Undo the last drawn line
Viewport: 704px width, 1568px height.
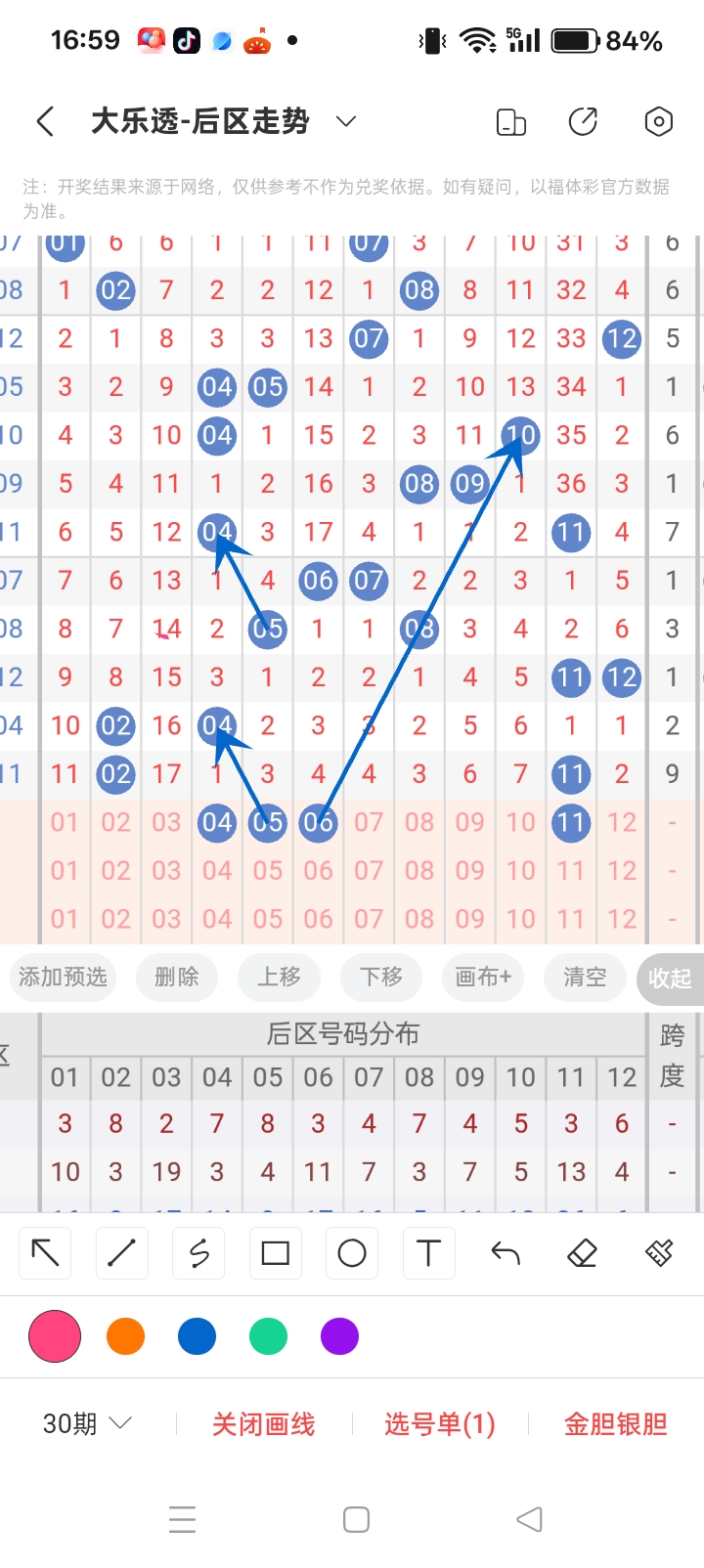pos(505,1252)
